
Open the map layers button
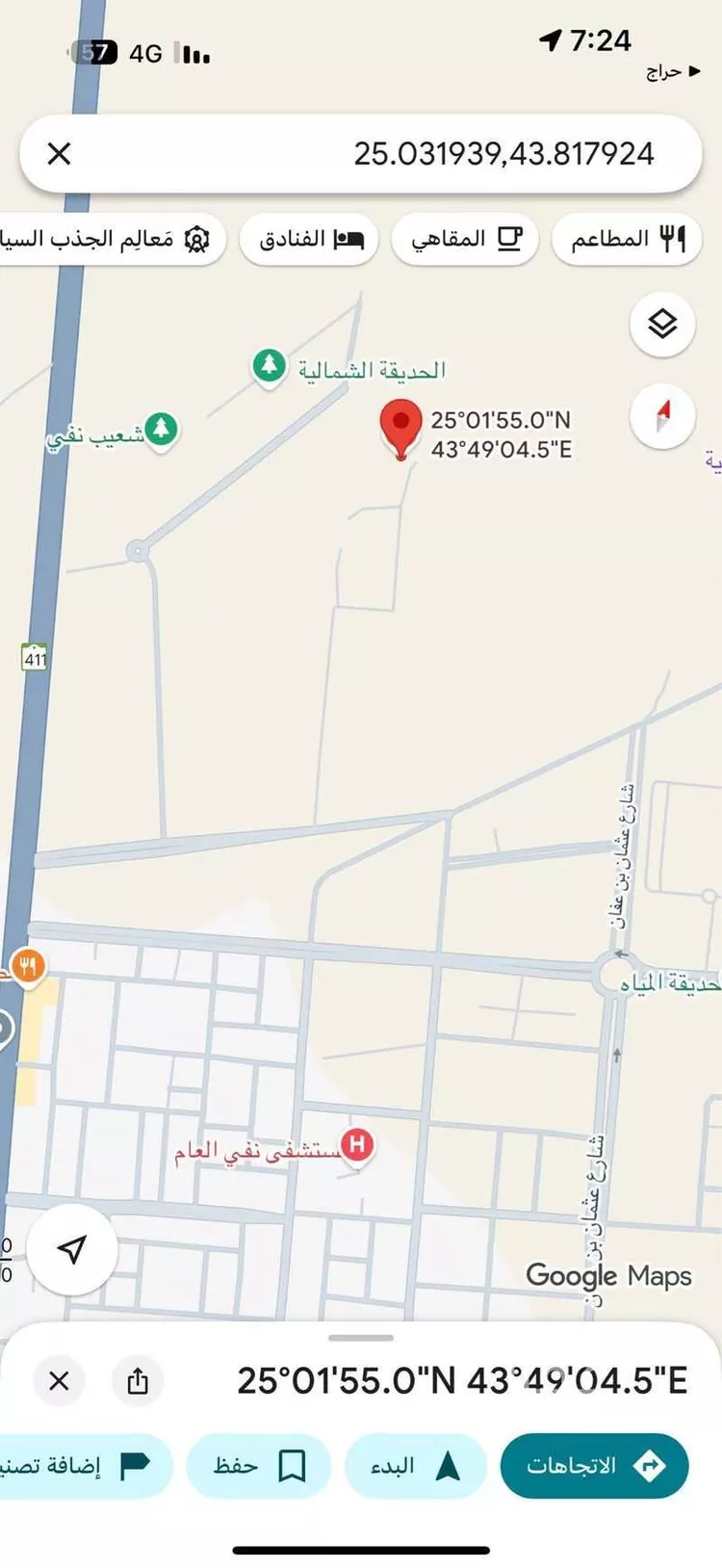662,325
